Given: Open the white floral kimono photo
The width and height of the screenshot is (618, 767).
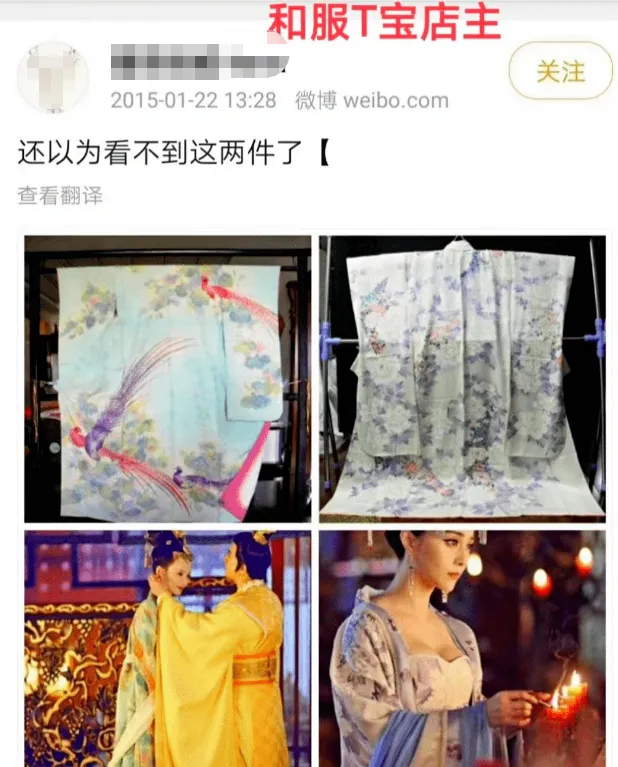Looking at the screenshot, I should click(x=462, y=378).
